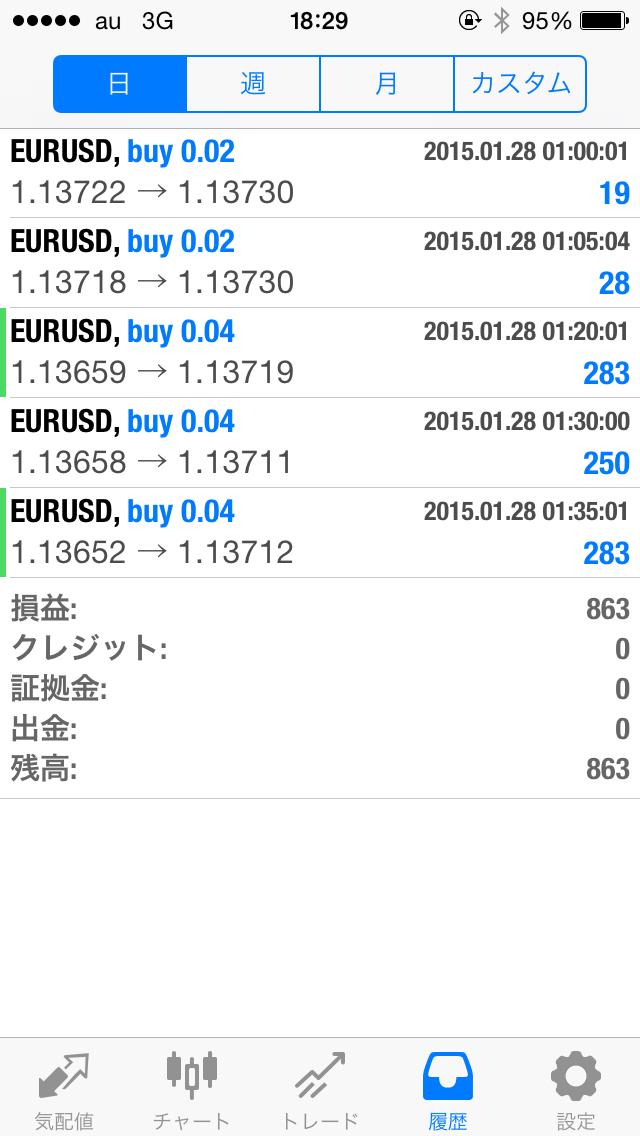Screen dimensions: 640x1136
Task: Open the EURUSD trade closed at 01:05:04
Action: tap(320, 263)
